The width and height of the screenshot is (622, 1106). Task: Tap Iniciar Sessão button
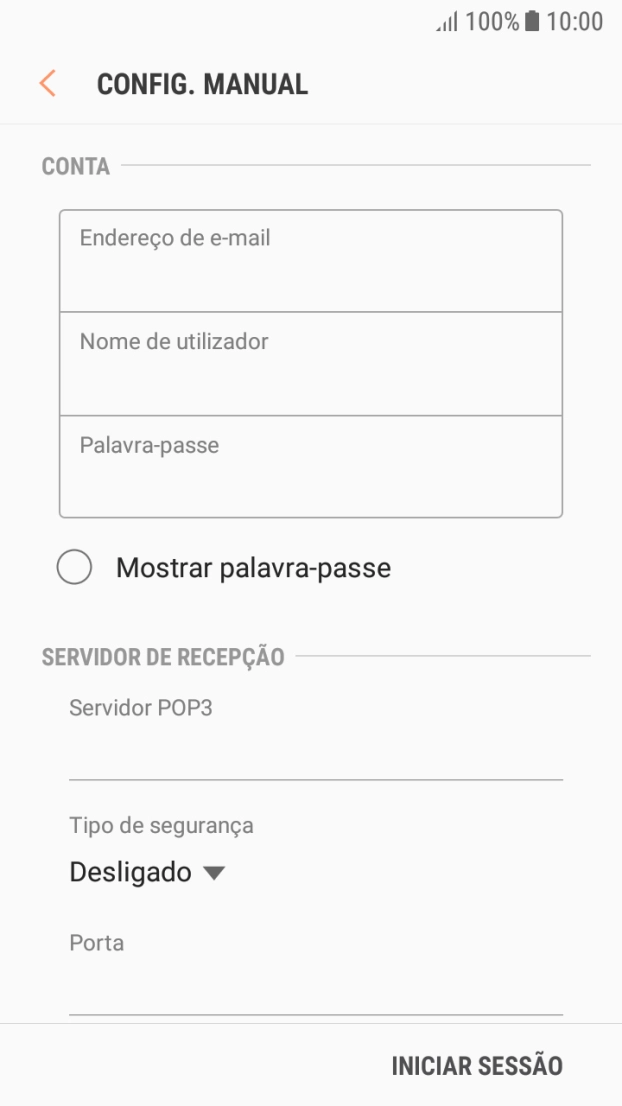click(476, 1065)
